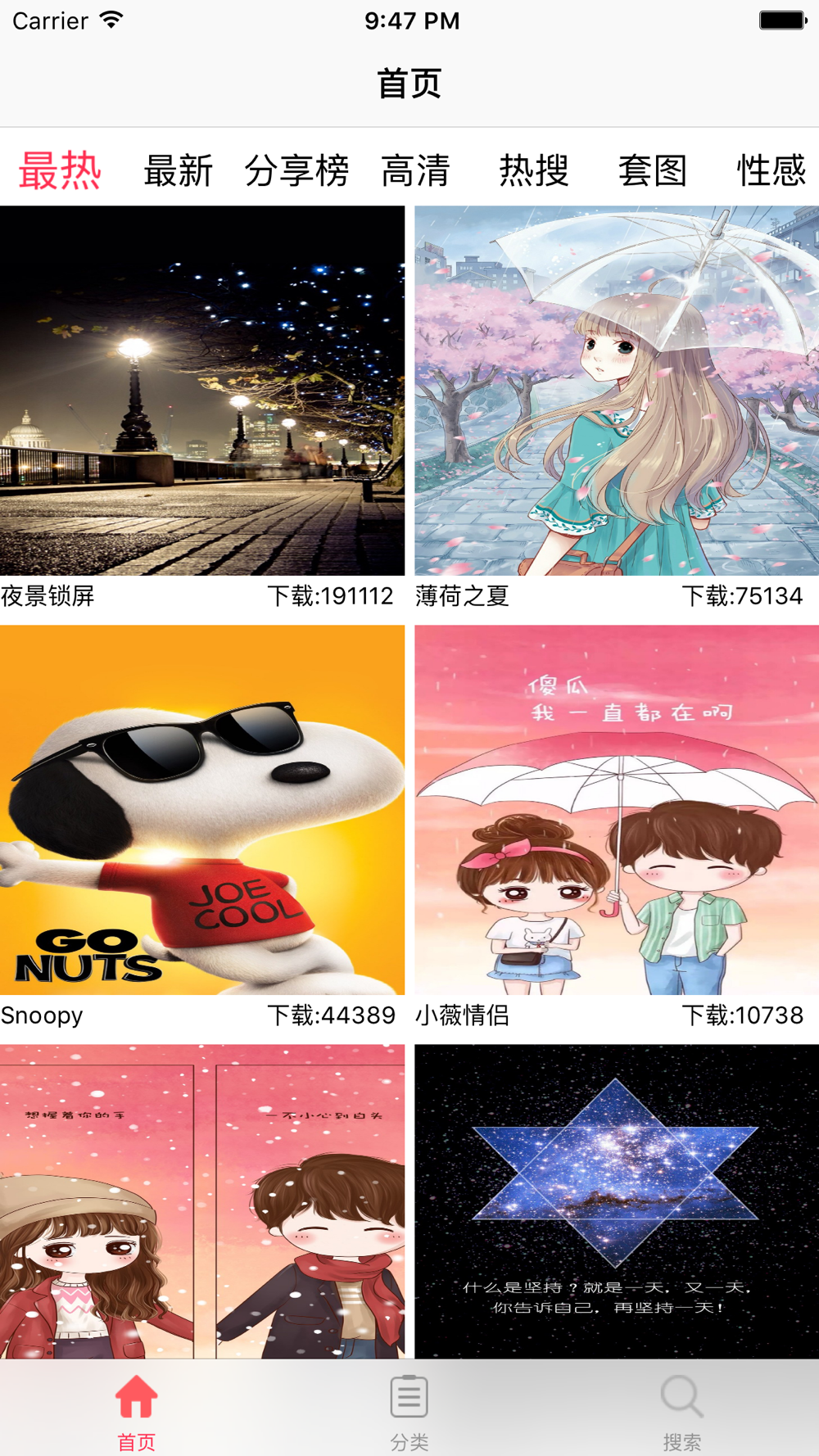
Task: Switch to the 高清 tab
Action: [x=415, y=170]
